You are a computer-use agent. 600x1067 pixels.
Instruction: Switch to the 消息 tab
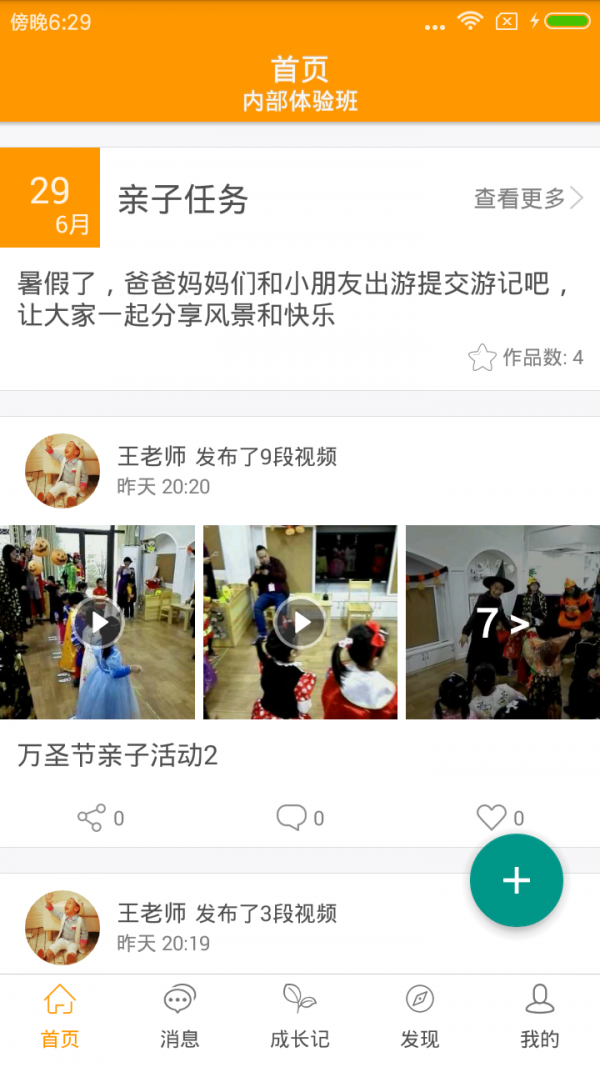180,1016
